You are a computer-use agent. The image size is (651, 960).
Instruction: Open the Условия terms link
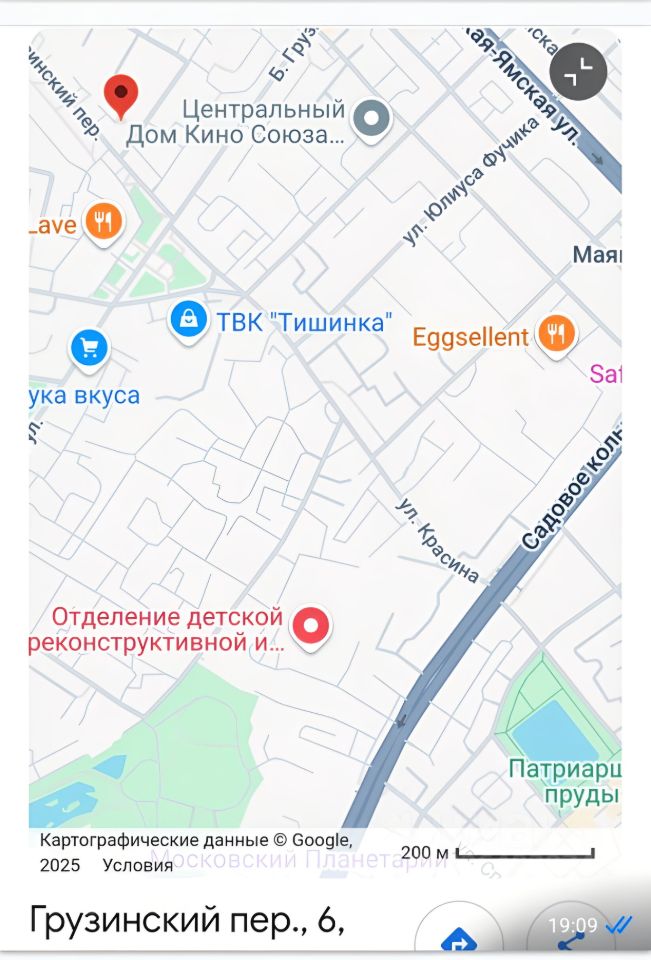pyautogui.click(x=138, y=865)
